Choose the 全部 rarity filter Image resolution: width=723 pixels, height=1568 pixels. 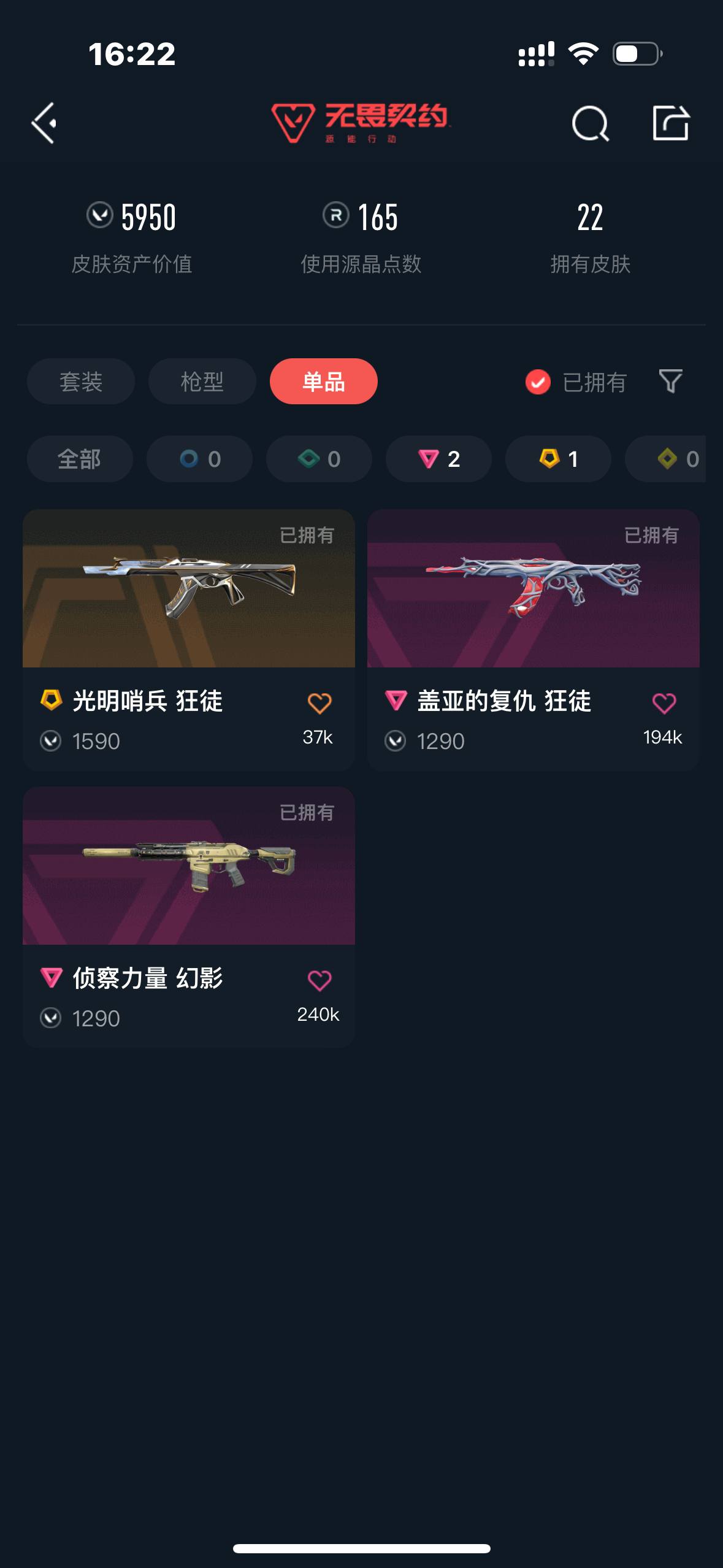pos(79,459)
